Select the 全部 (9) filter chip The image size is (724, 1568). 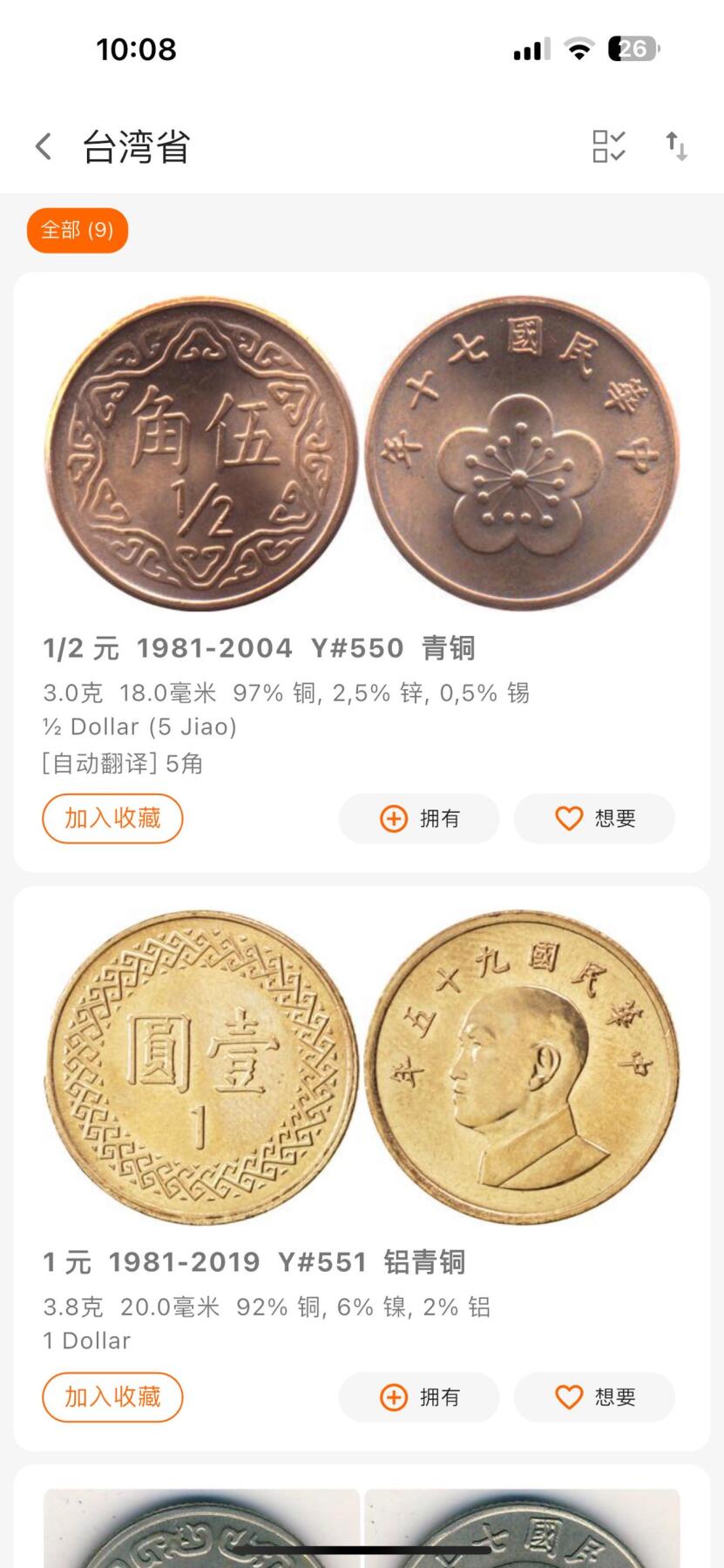78,230
